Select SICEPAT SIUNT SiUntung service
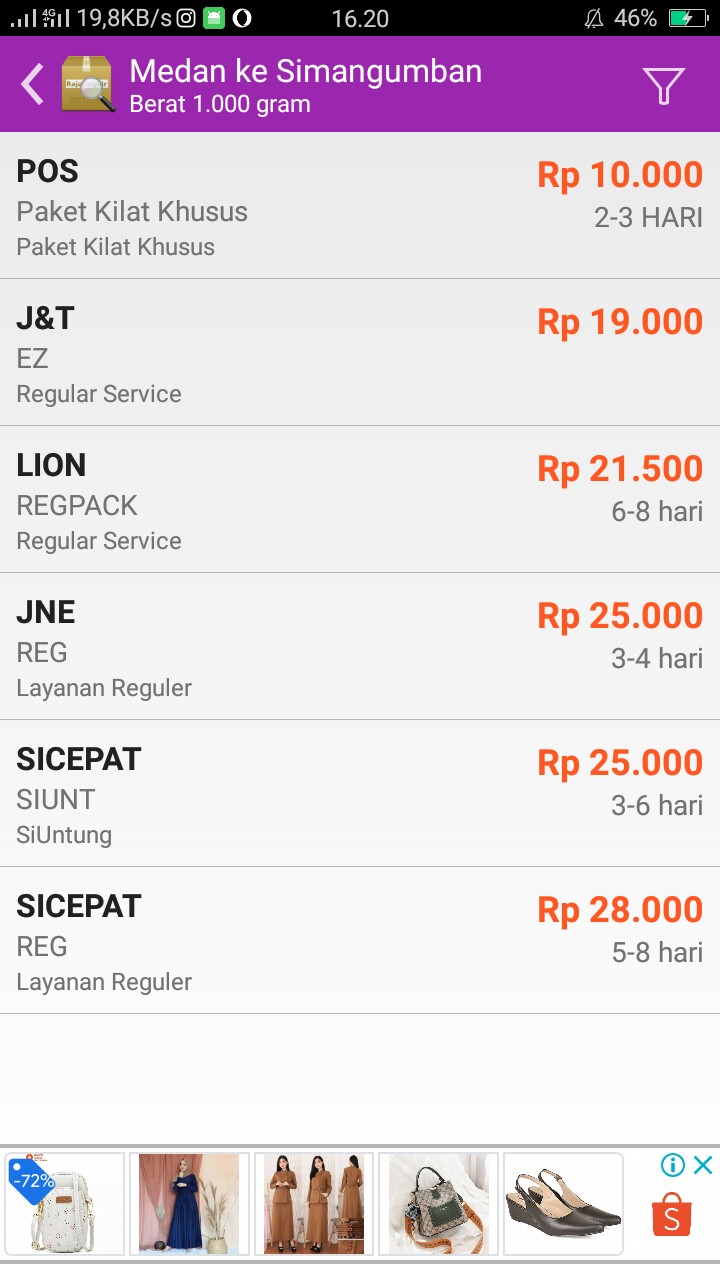 (x=360, y=792)
